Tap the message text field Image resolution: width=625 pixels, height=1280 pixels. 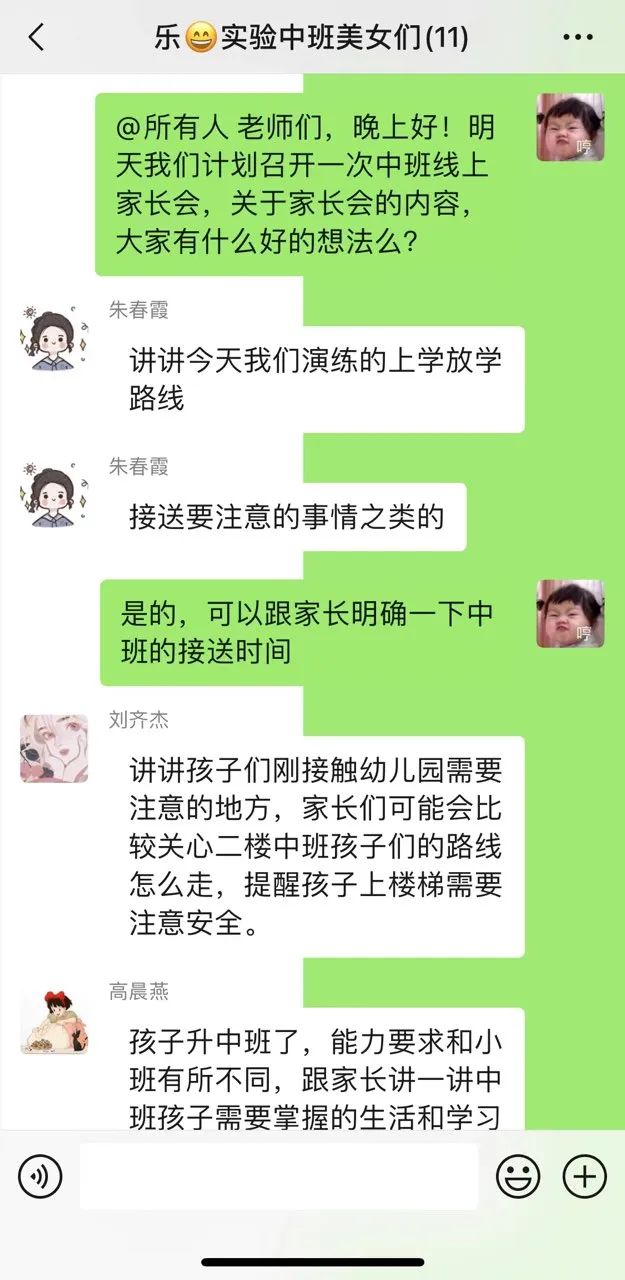(x=278, y=1177)
